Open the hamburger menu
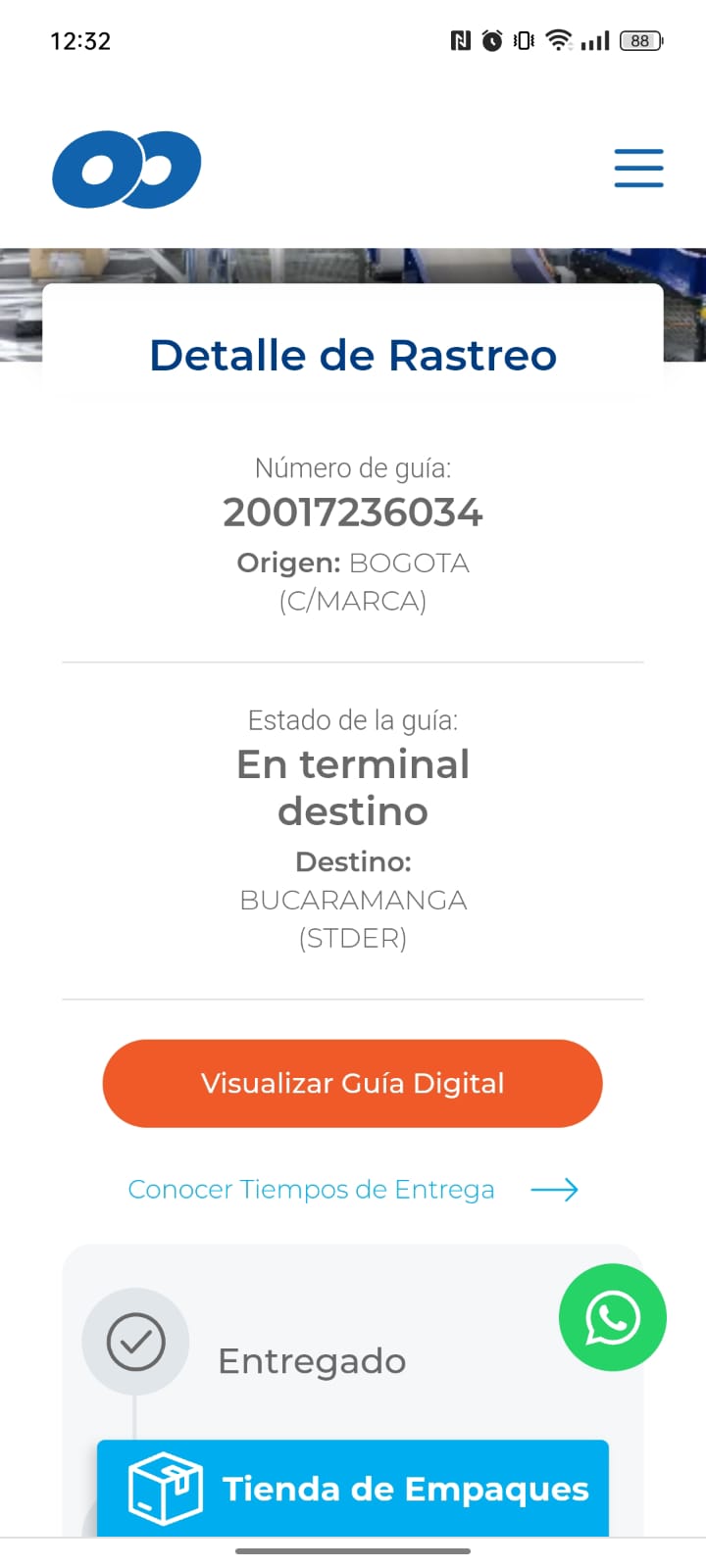The image size is (706, 1568). 638,168
